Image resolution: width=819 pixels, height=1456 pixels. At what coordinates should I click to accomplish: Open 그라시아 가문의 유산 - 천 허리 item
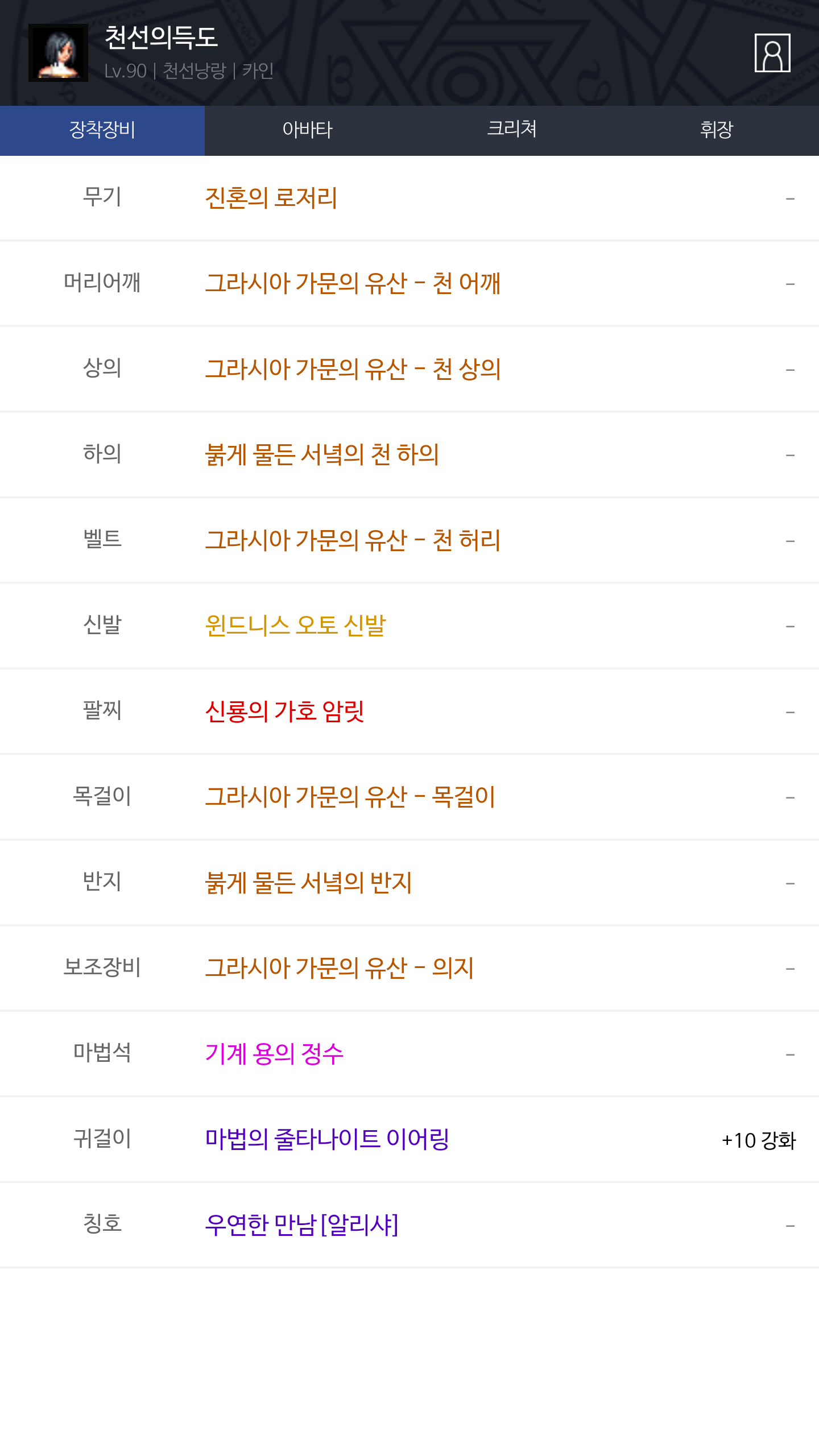[x=353, y=540]
